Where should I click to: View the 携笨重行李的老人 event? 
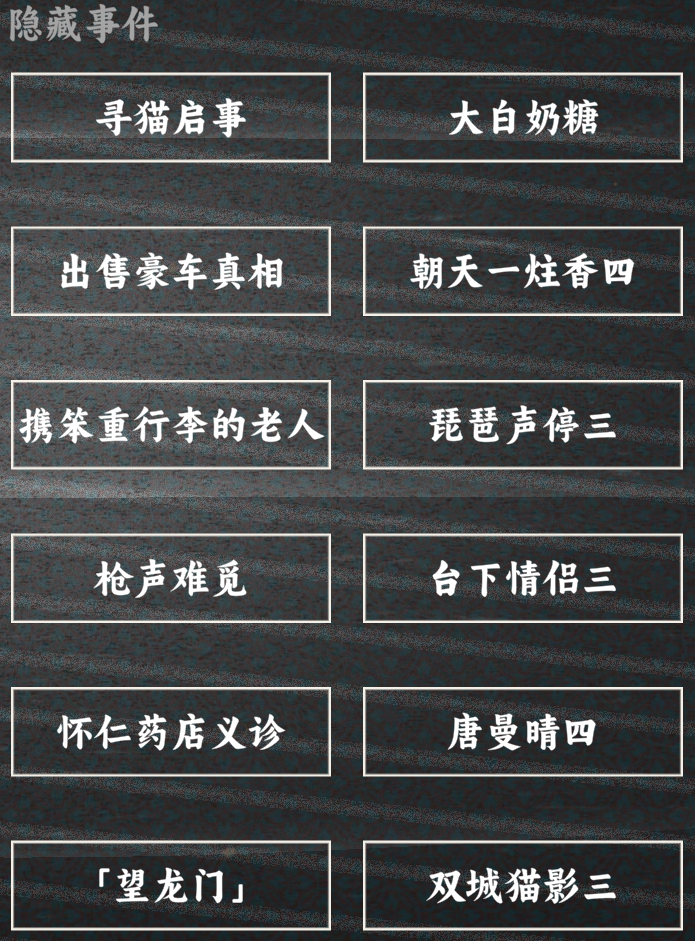pyautogui.click(x=171, y=425)
